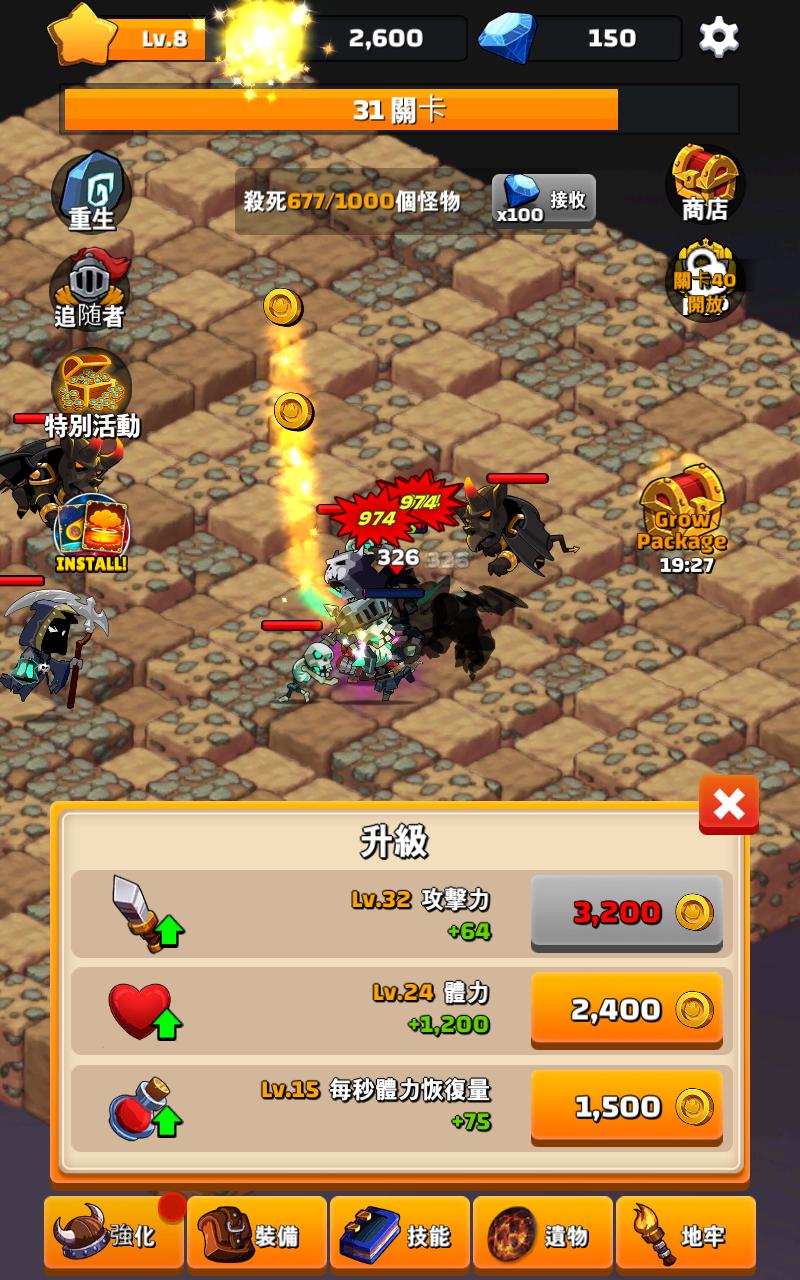Switch to the 地牢 dungeon tab
The width and height of the screenshot is (800, 1280).
(x=686, y=1235)
